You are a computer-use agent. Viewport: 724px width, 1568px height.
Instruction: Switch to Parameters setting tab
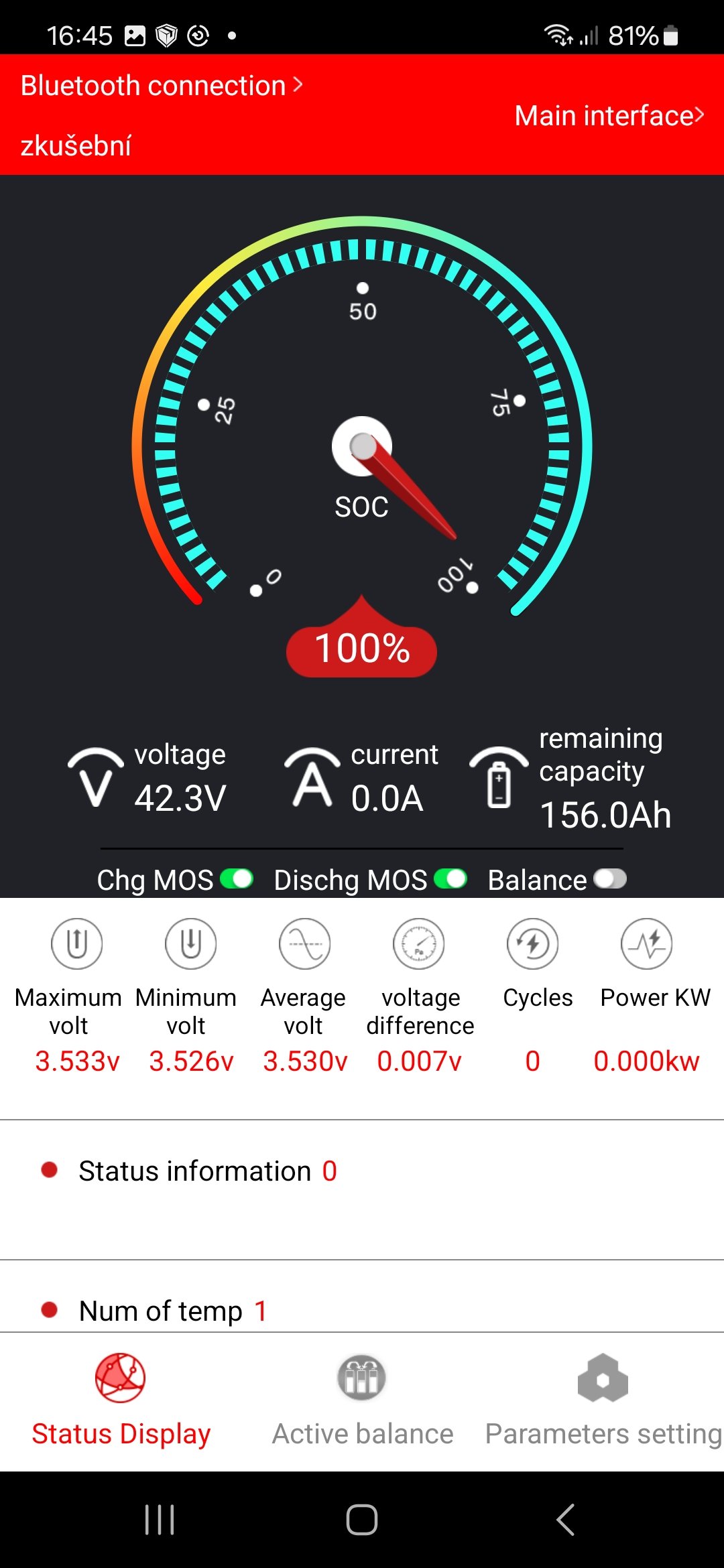click(603, 1397)
